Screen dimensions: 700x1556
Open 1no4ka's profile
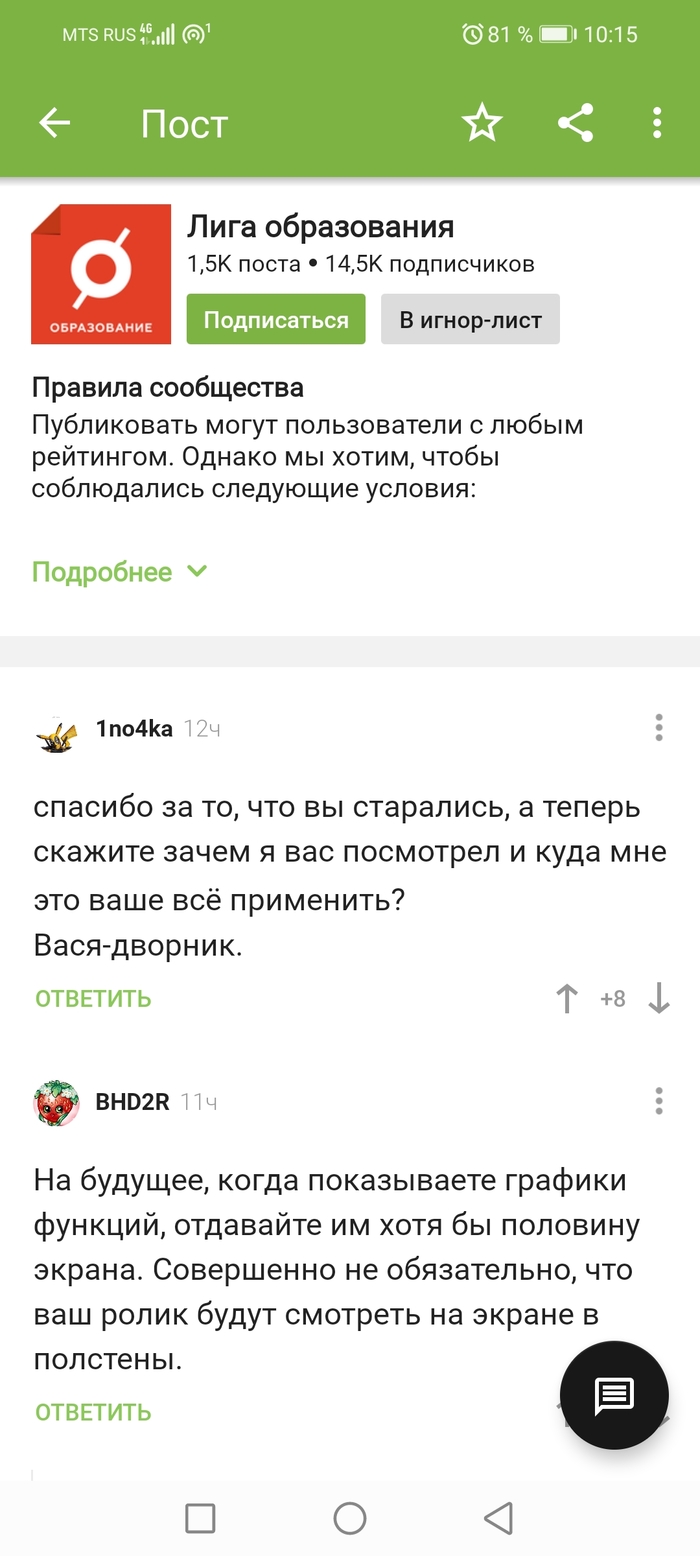pos(133,729)
